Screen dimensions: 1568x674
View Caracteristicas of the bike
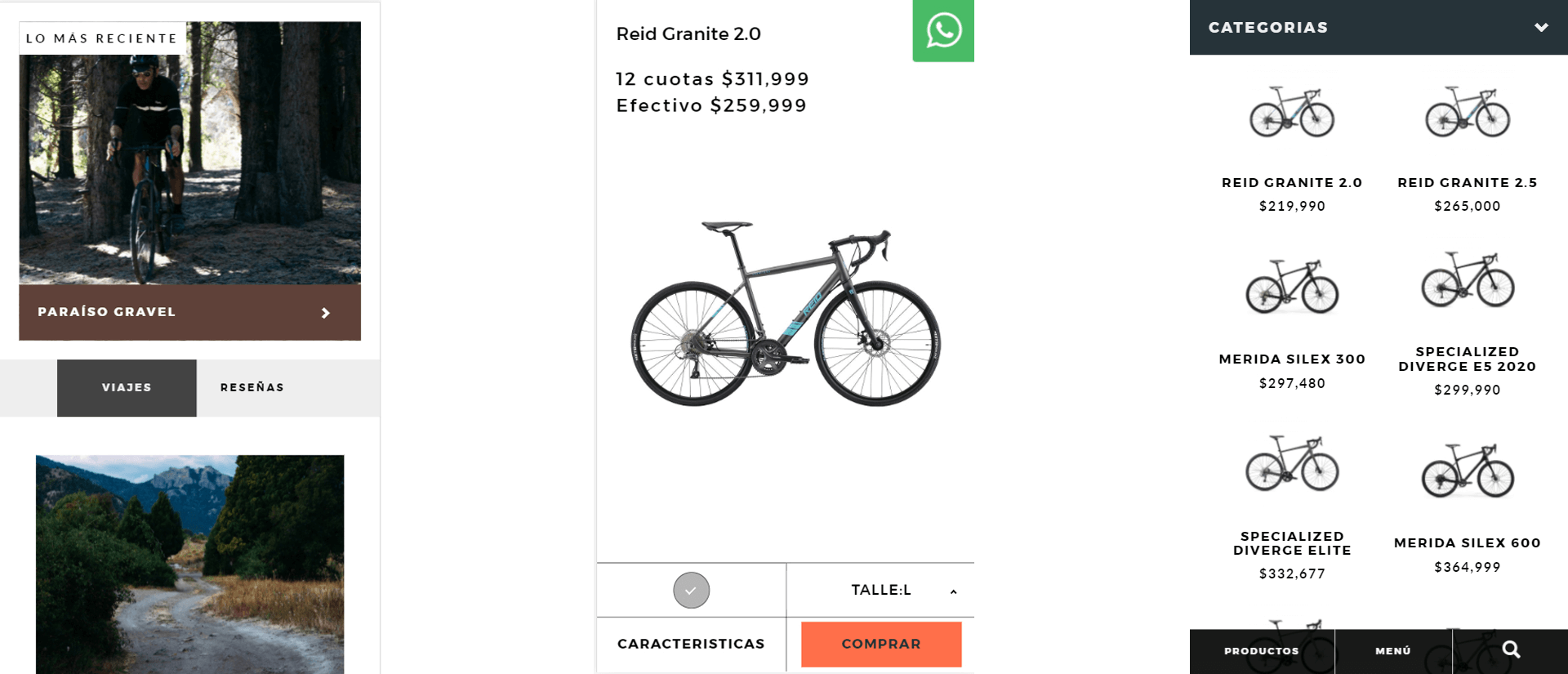691,644
